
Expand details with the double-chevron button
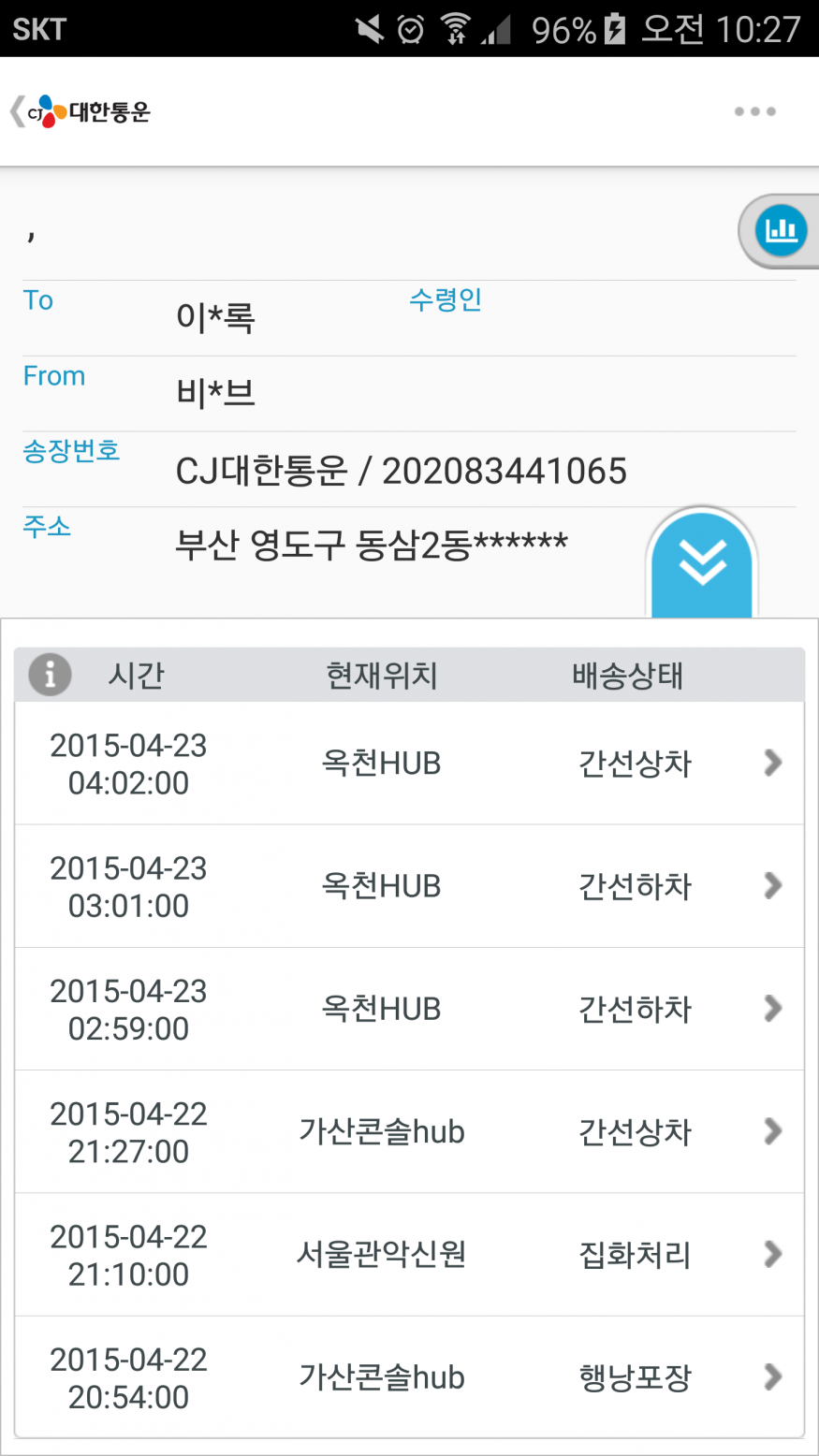(x=702, y=562)
